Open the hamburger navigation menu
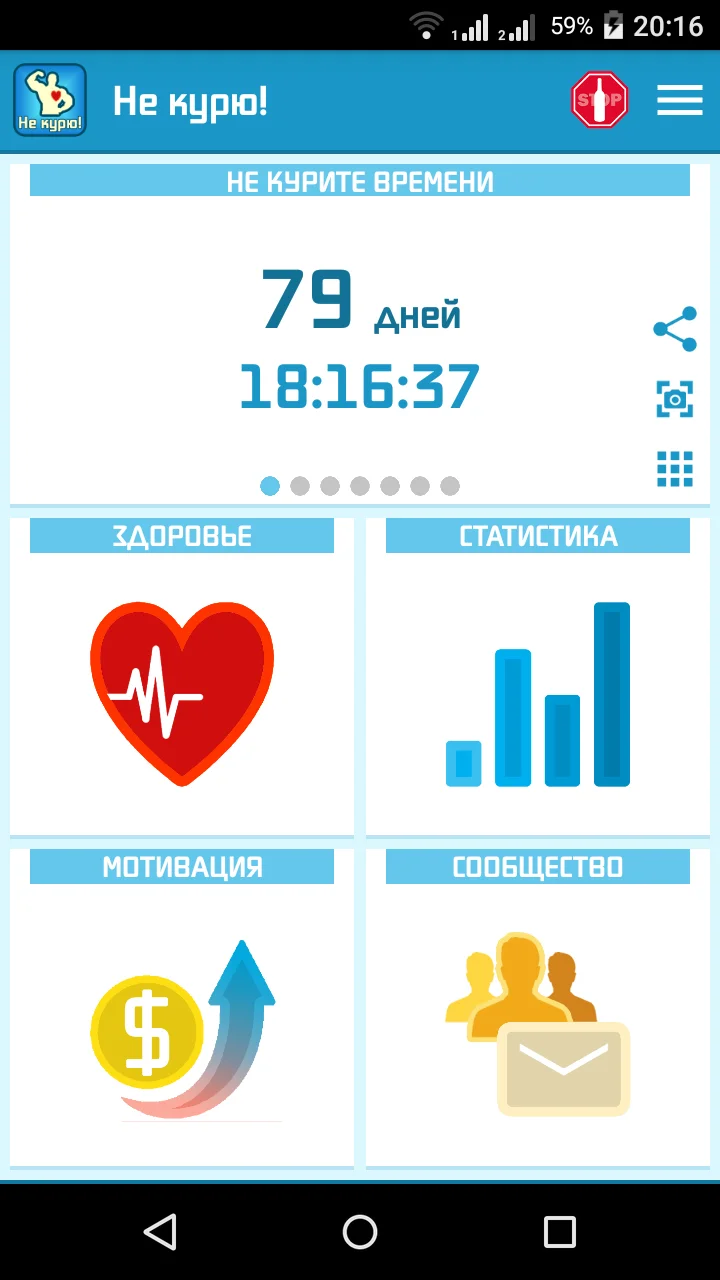Viewport: 720px width, 1280px height. pos(680,100)
